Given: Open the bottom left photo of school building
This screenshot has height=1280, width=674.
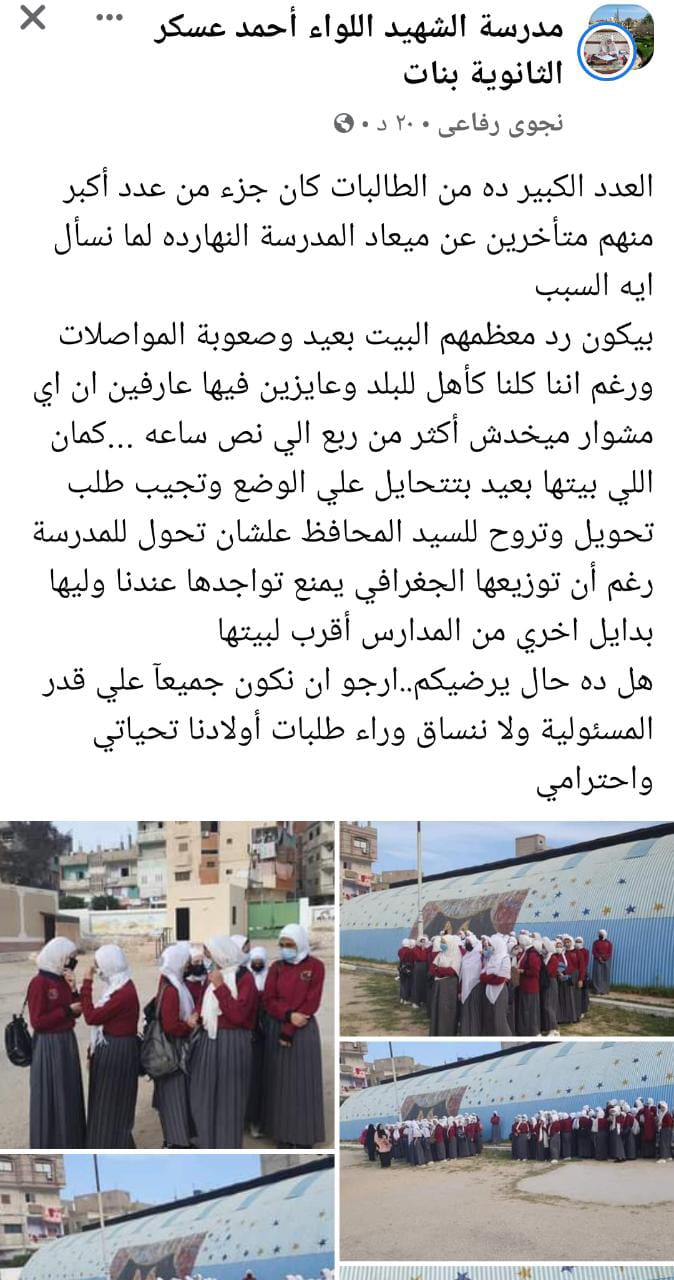Looking at the screenshot, I should pos(167,1217).
